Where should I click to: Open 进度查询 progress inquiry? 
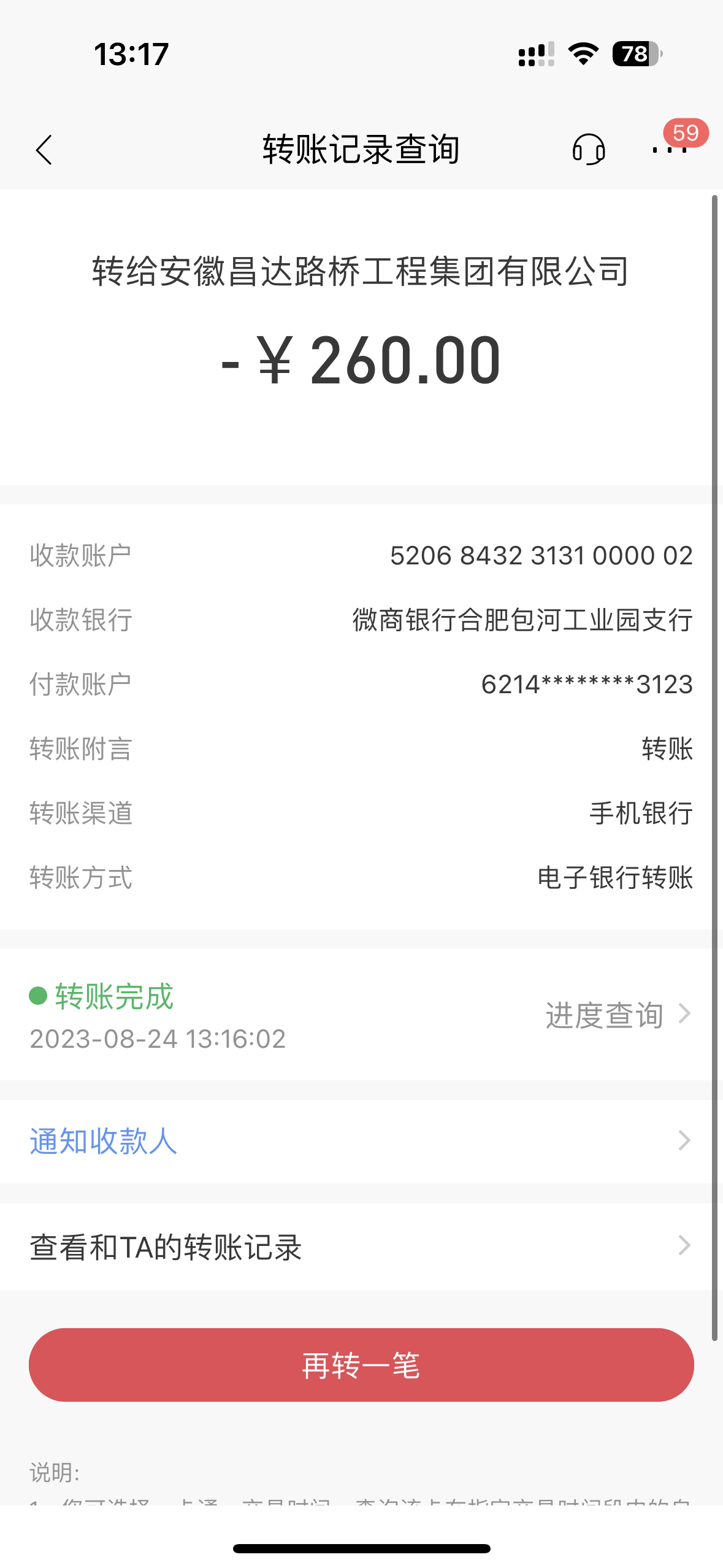tap(617, 1015)
